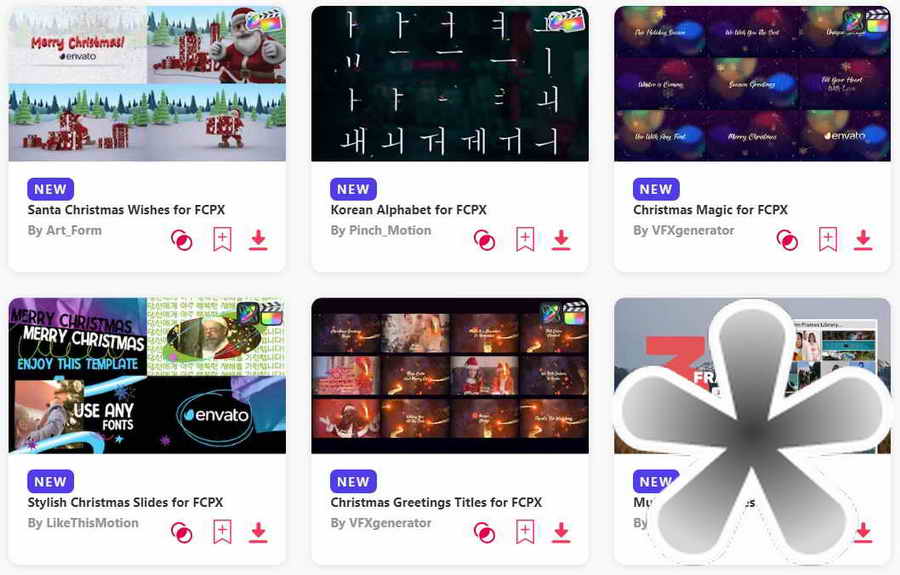Add Santa Christmas Wishes to a collection
The width and height of the screenshot is (900, 575).
[x=222, y=240]
